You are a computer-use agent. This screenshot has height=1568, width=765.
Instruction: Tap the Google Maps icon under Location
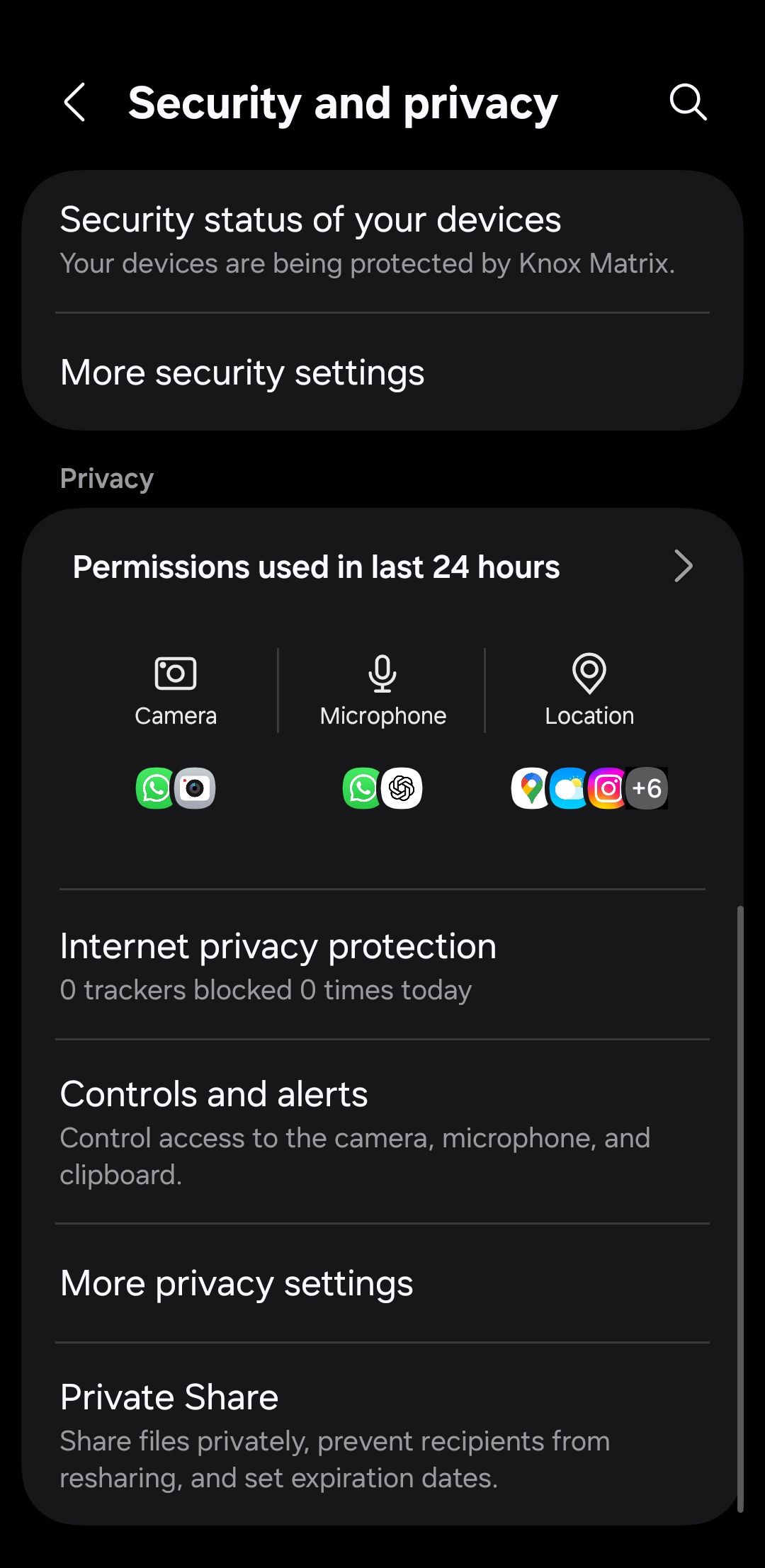point(531,788)
